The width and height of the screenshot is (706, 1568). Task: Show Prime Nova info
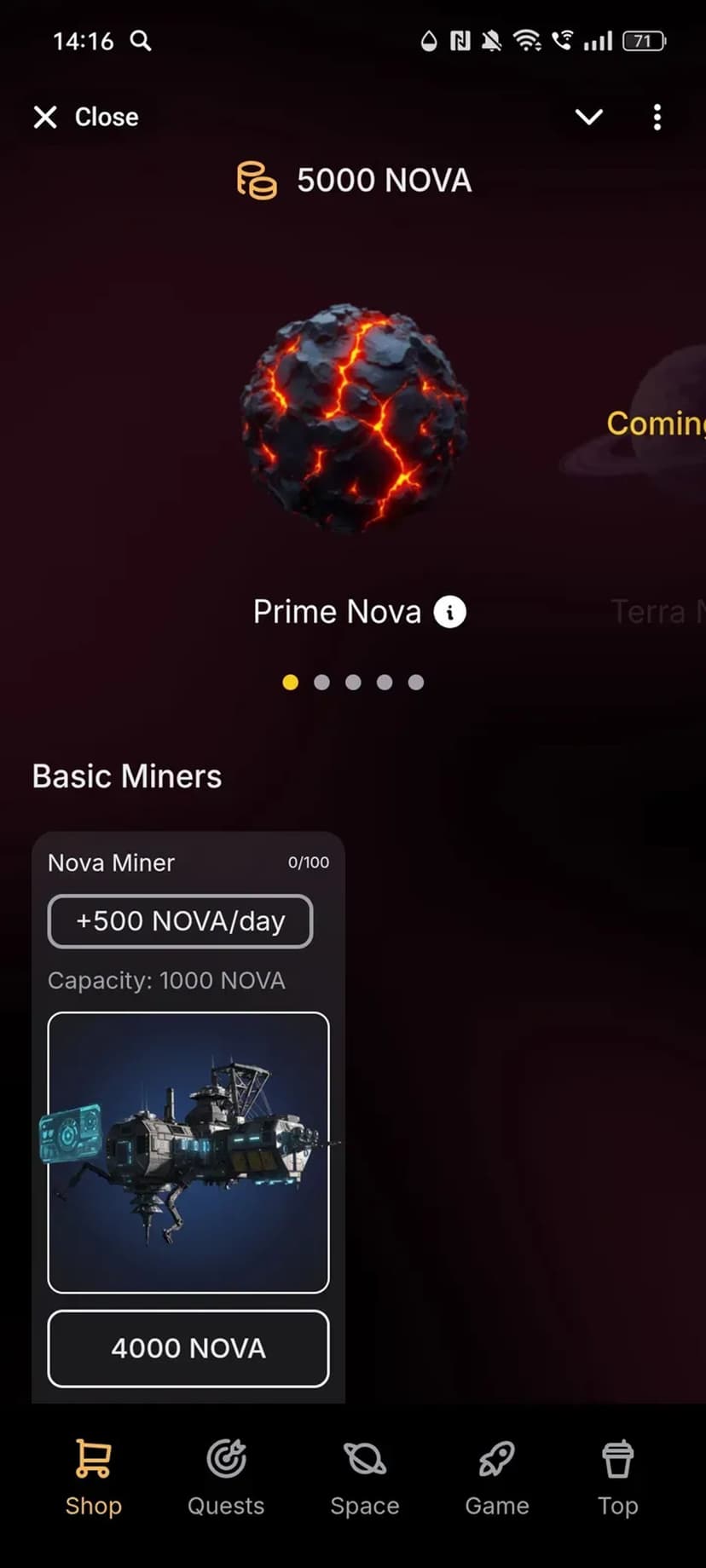(x=449, y=612)
